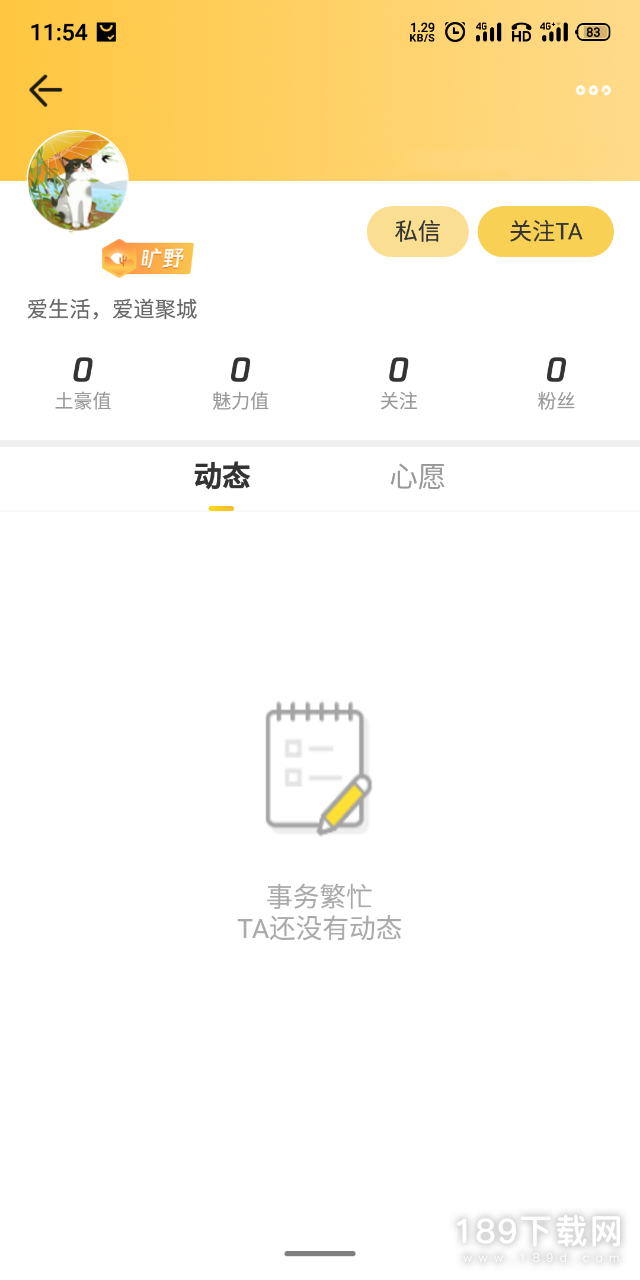640x1280 pixels.
Task: Go back using the arrow icon
Action: (45, 91)
